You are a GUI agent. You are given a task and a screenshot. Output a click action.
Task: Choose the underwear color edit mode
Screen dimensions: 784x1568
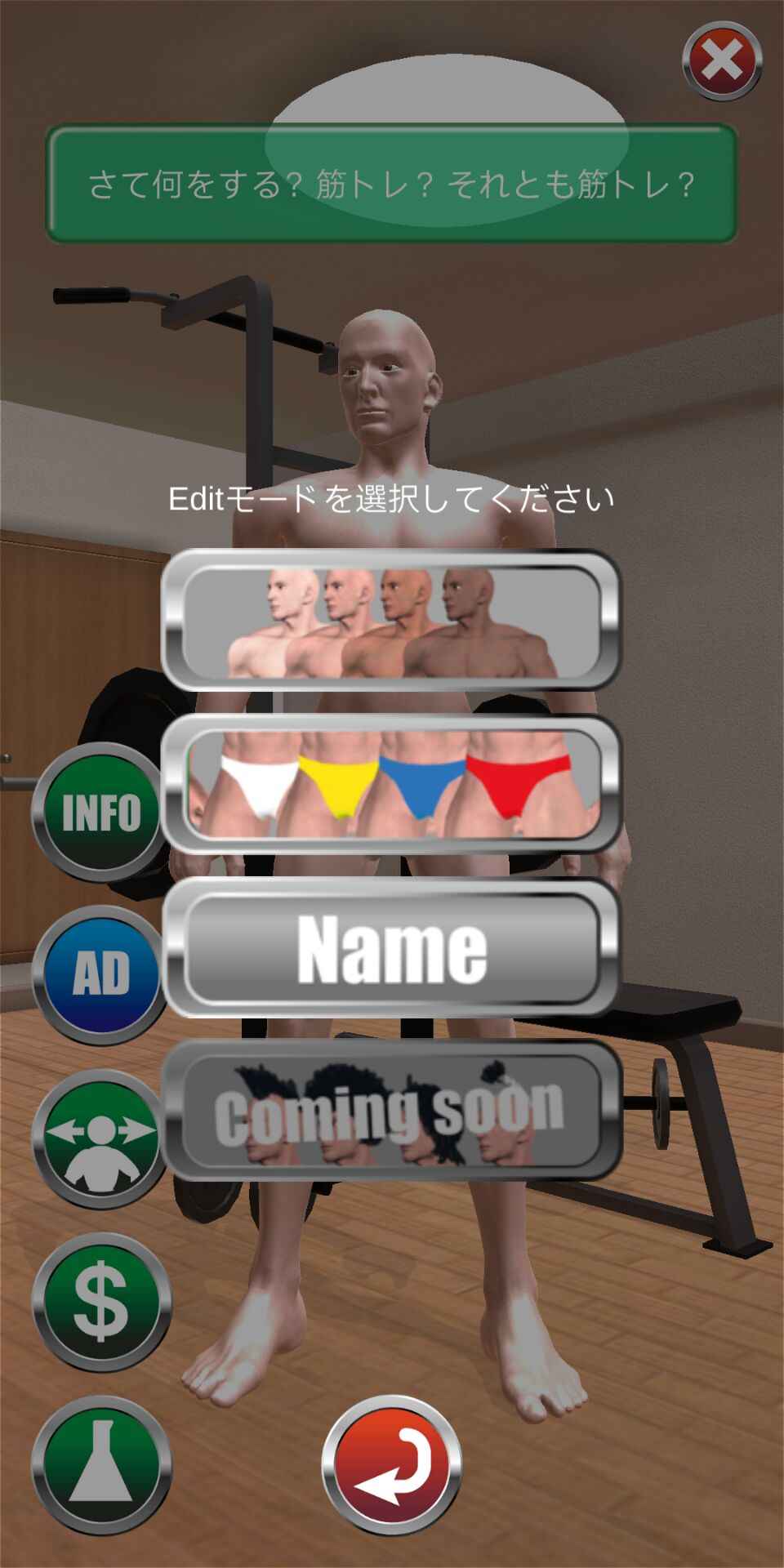coord(391,784)
